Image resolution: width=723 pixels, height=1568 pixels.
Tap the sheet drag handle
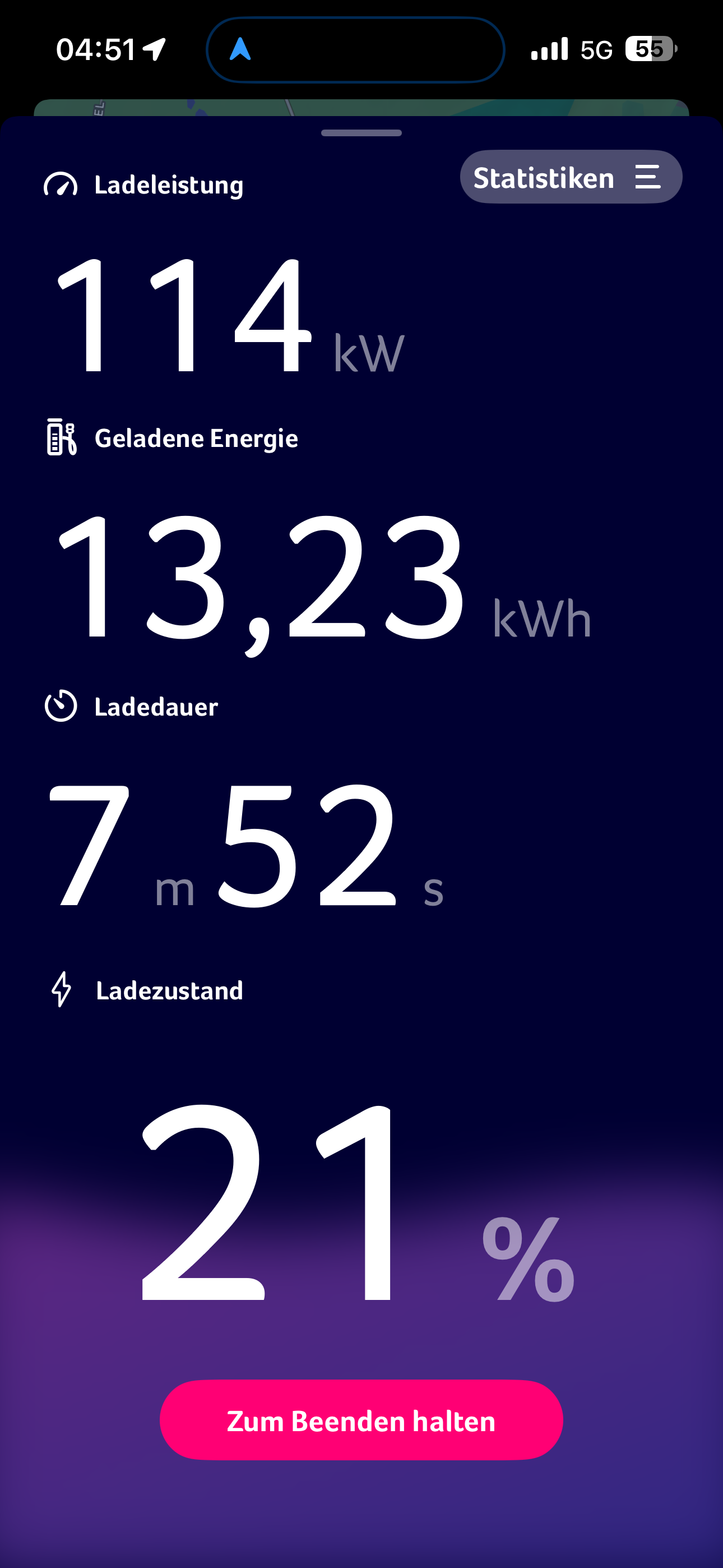[361, 133]
